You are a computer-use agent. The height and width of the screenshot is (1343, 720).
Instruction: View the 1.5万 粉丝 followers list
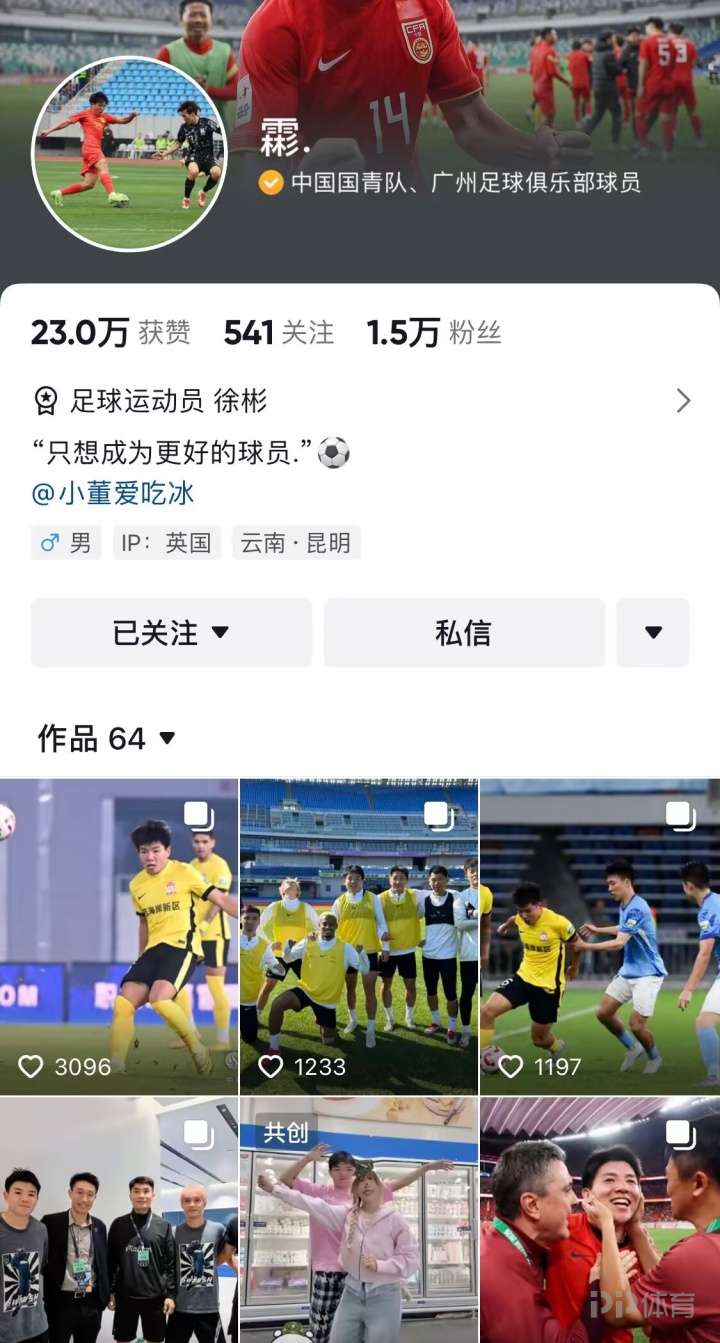click(x=433, y=333)
